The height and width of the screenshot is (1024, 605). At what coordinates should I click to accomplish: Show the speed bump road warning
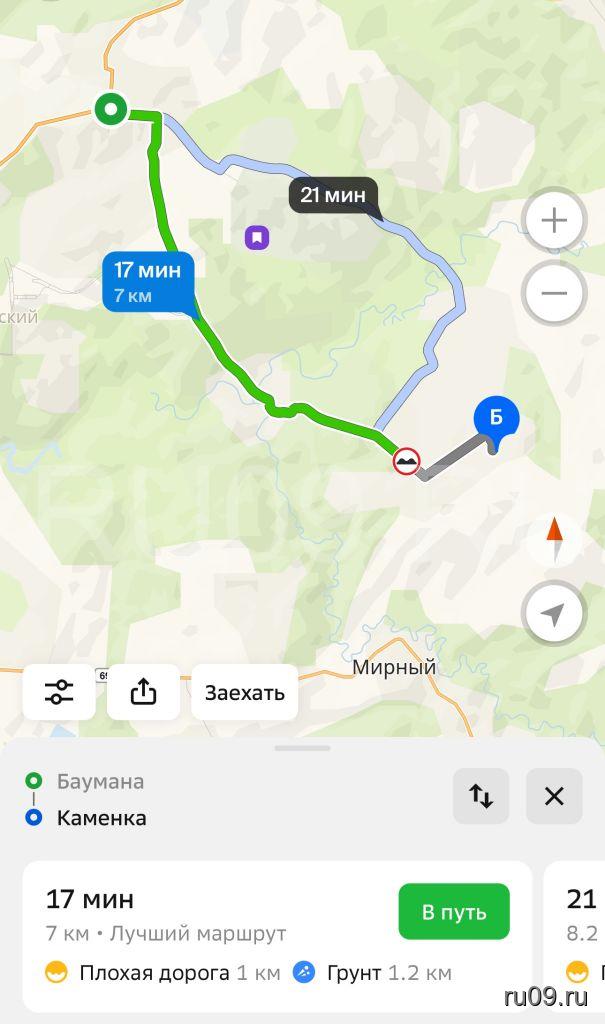(406, 461)
